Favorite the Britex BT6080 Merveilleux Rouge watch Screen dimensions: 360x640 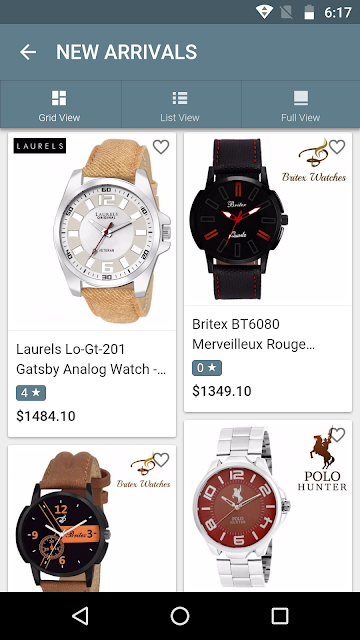pyautogui.click(x=337, y=147)
